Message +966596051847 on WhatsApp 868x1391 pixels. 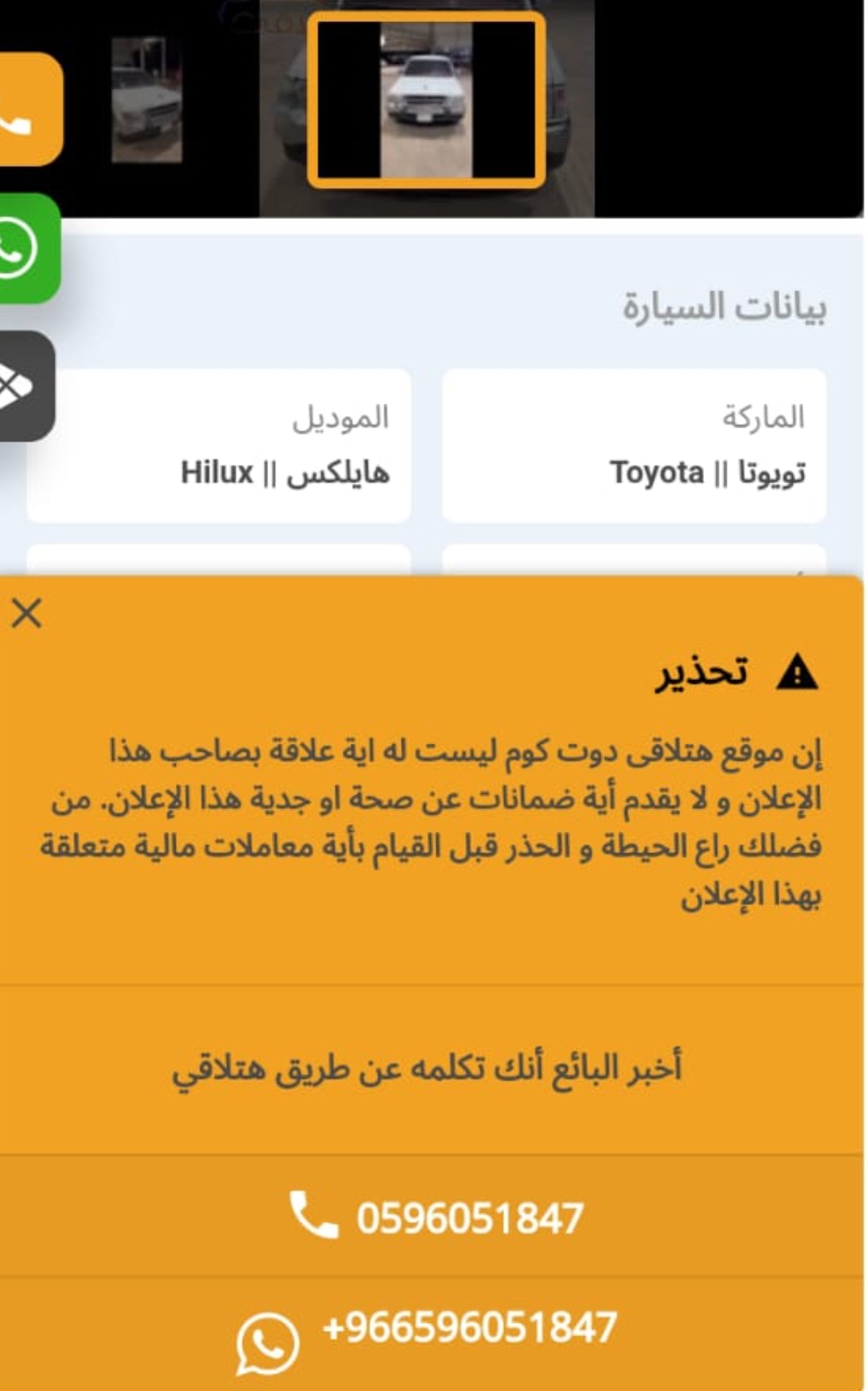432,1334
